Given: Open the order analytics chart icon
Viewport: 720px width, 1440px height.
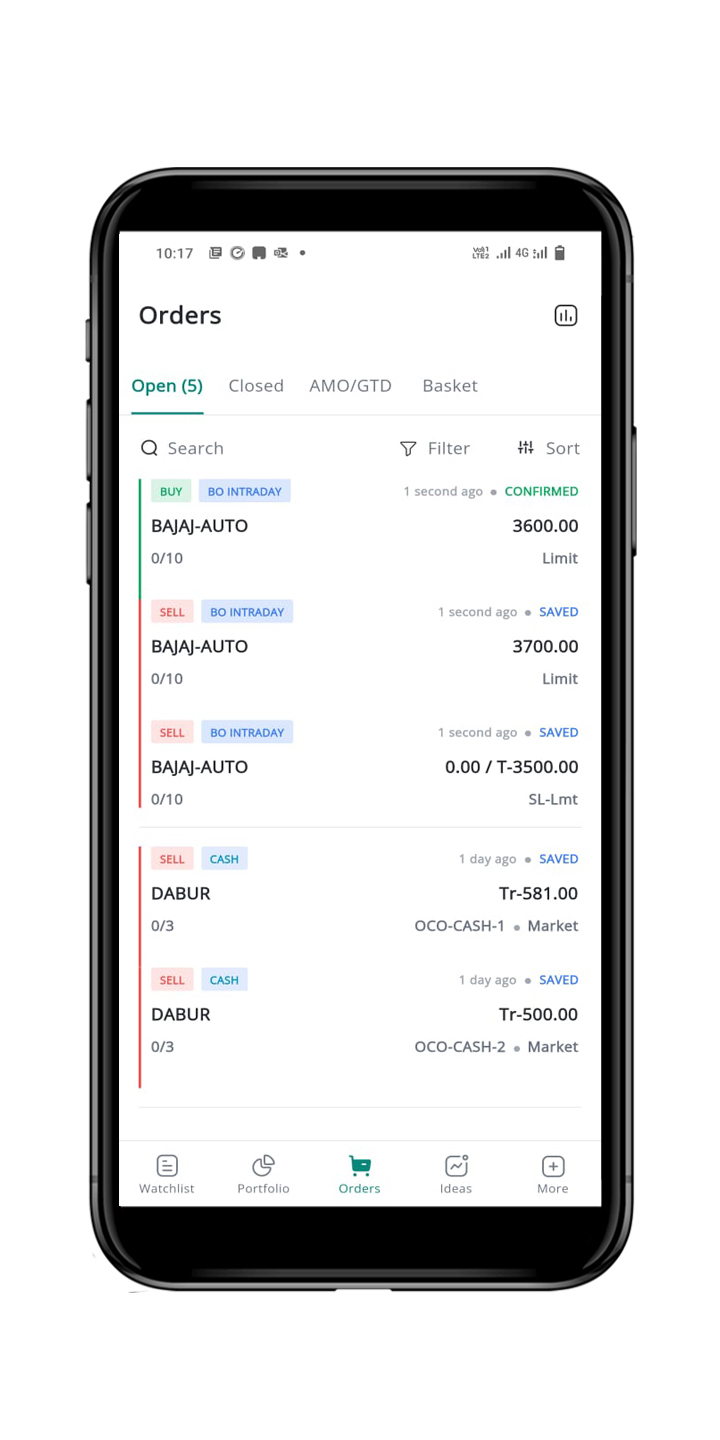Looking at the screenshot, I should point(565,316).
